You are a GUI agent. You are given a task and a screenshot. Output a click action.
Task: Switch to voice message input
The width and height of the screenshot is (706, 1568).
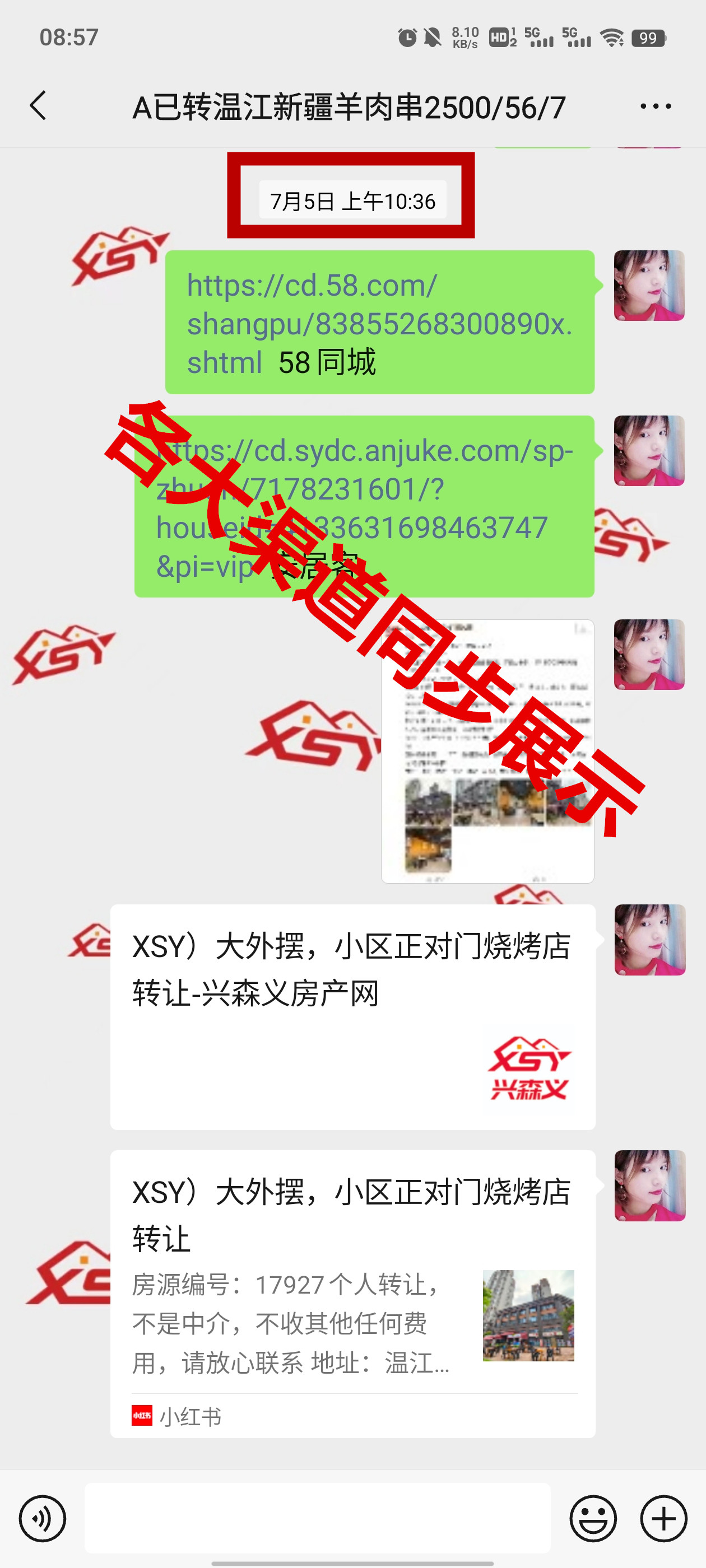click(42, 1518)
